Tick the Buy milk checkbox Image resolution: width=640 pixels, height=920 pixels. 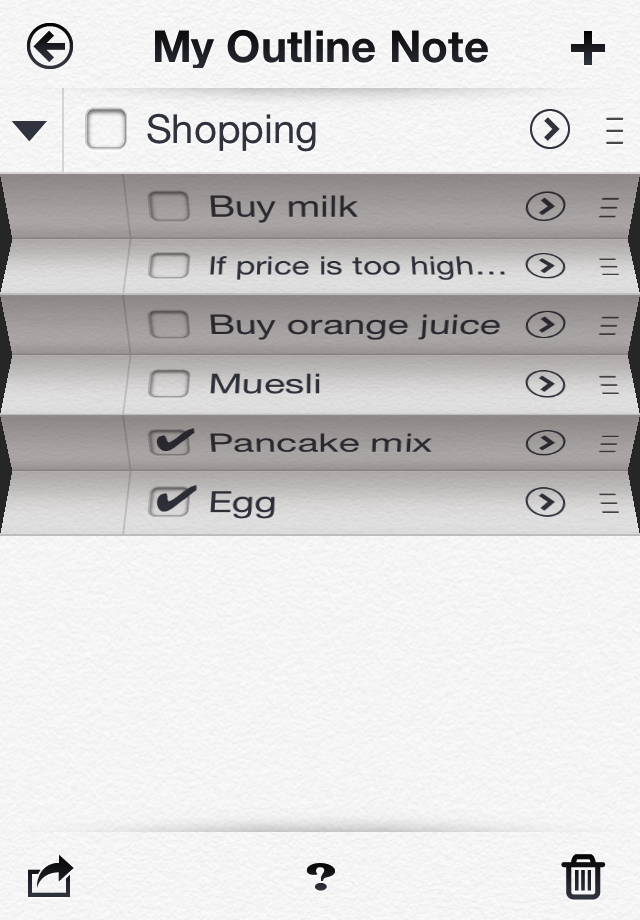(169, 206)
